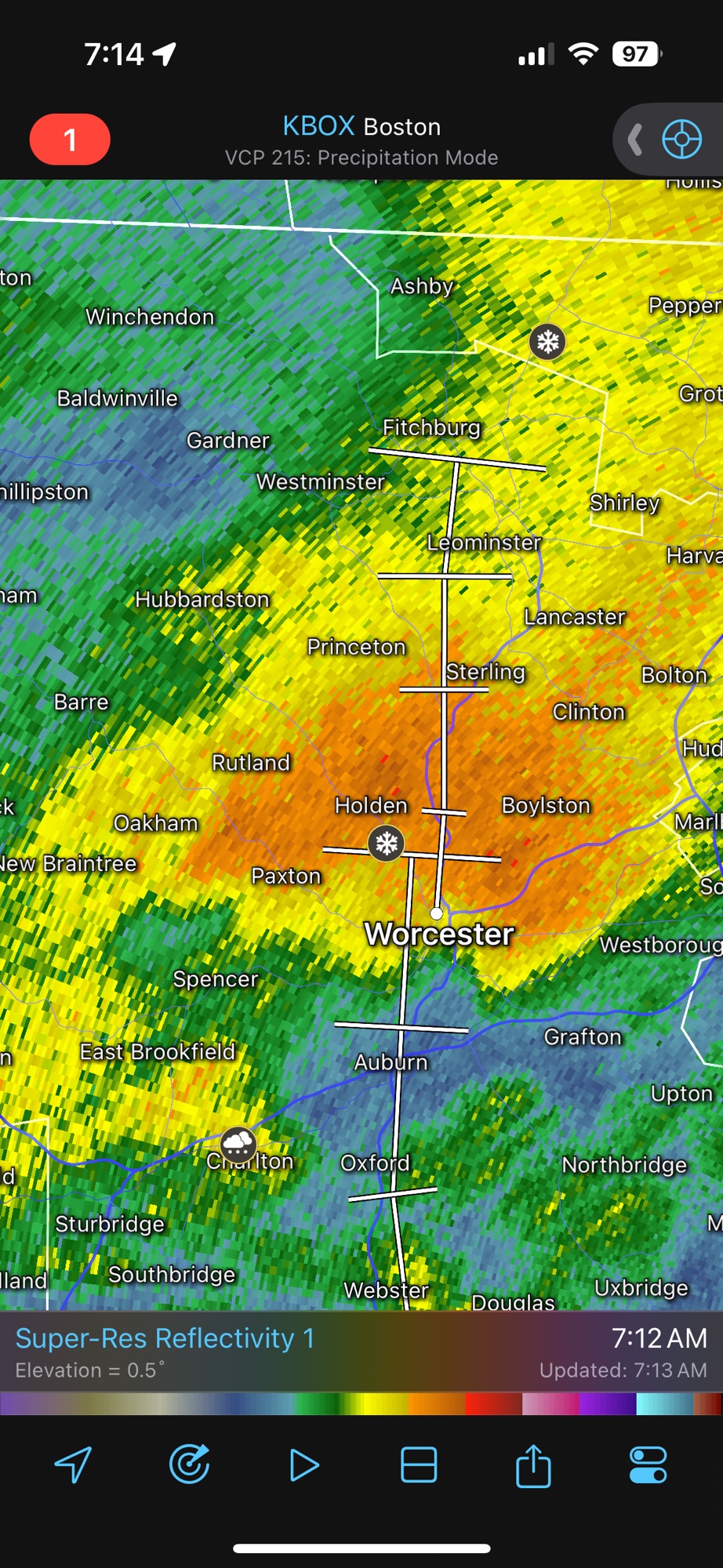Open the weather report marker at Charlton
Viewport: 723px width, 1568px height.
[238, 1145]
